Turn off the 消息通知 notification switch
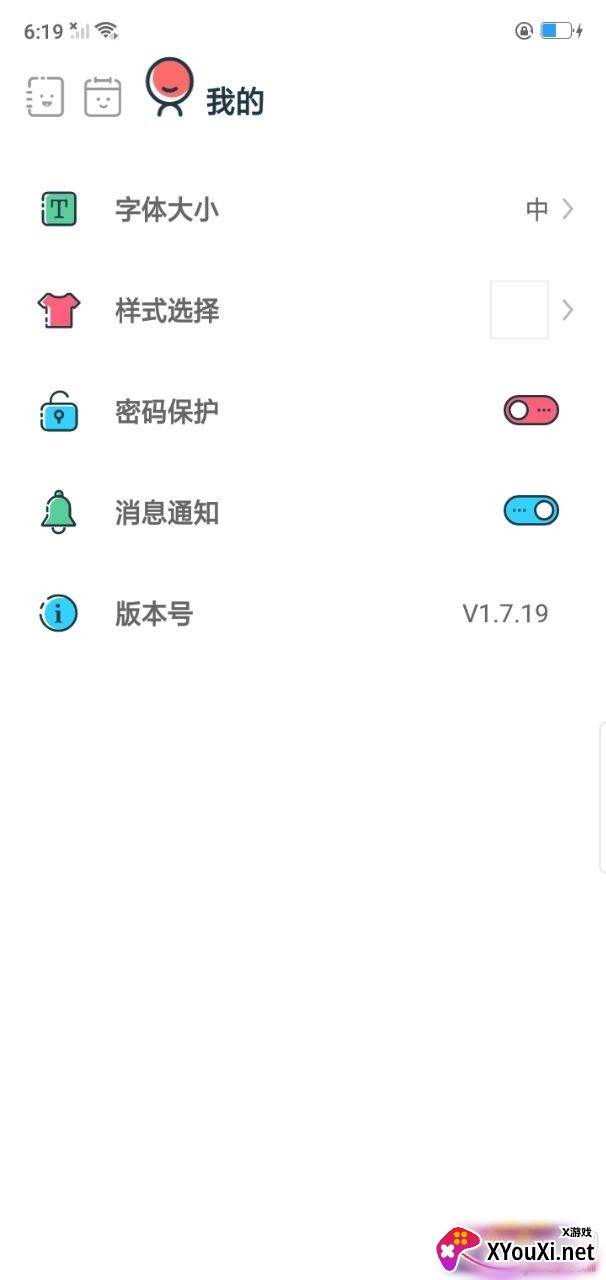Screen dimensions: 606x1280 (x=531, y=511)
